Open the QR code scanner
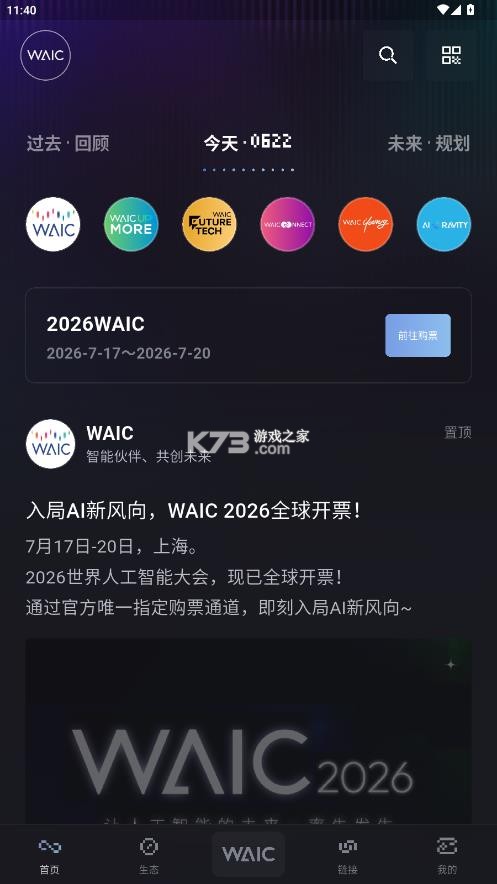This screenshot has width=497, height=884. click(451, 55)
